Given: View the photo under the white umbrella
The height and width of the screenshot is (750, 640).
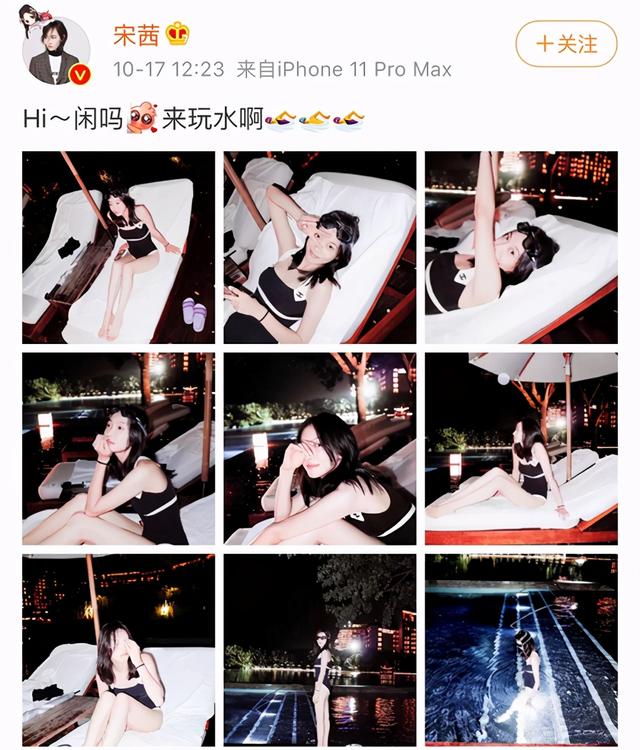Looking at the screenshot, I should pos(521,448).
